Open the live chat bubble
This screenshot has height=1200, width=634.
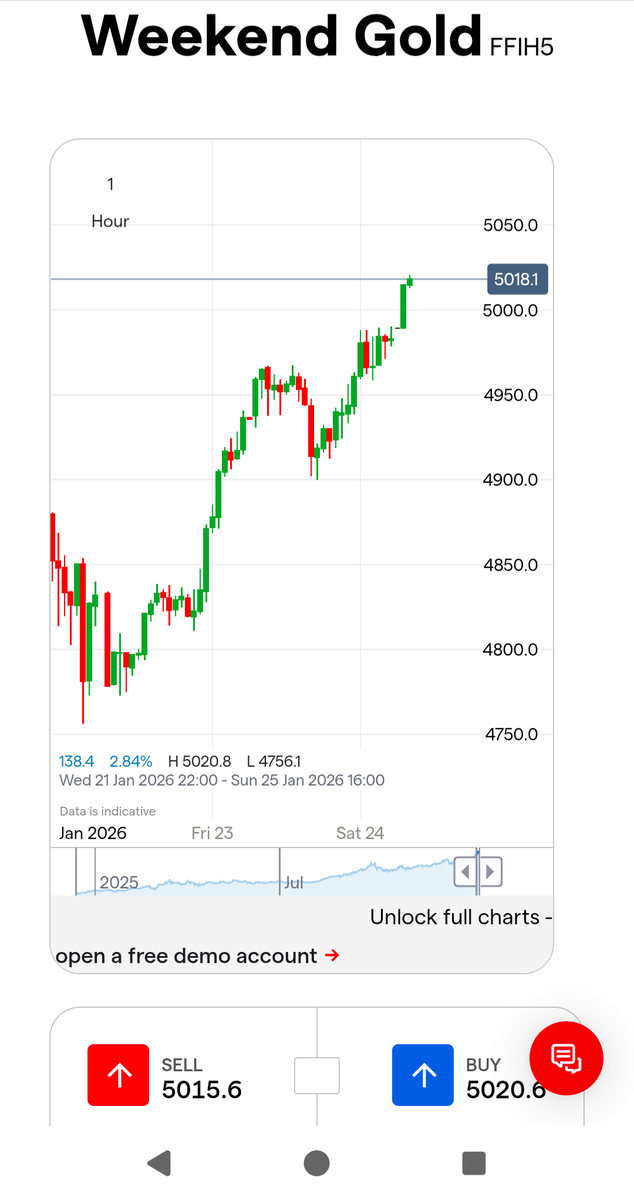coord(566,1058)
